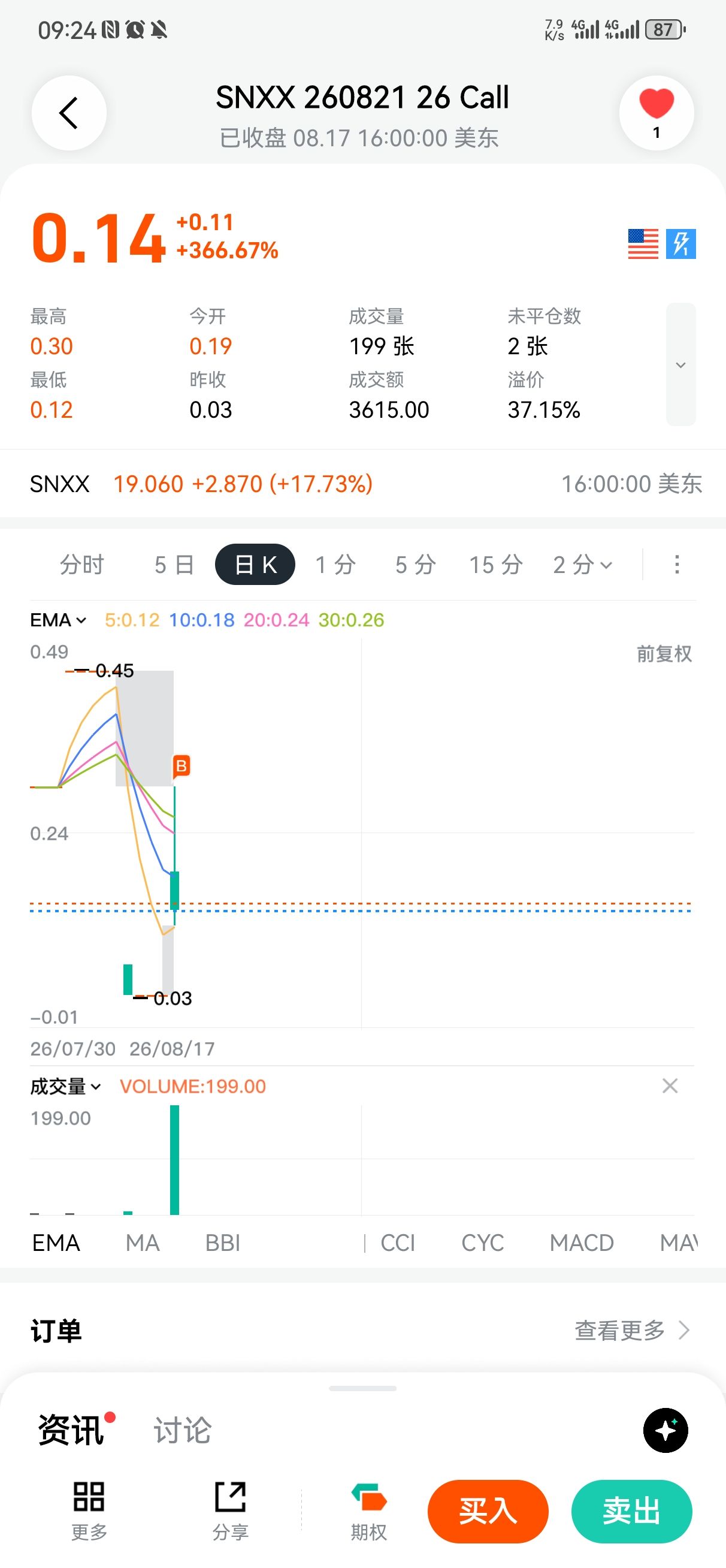Image resolution: width=726 pixels, height=1568 pixels.
Task: Open the chart settings overflow menu
Action: 677,564
